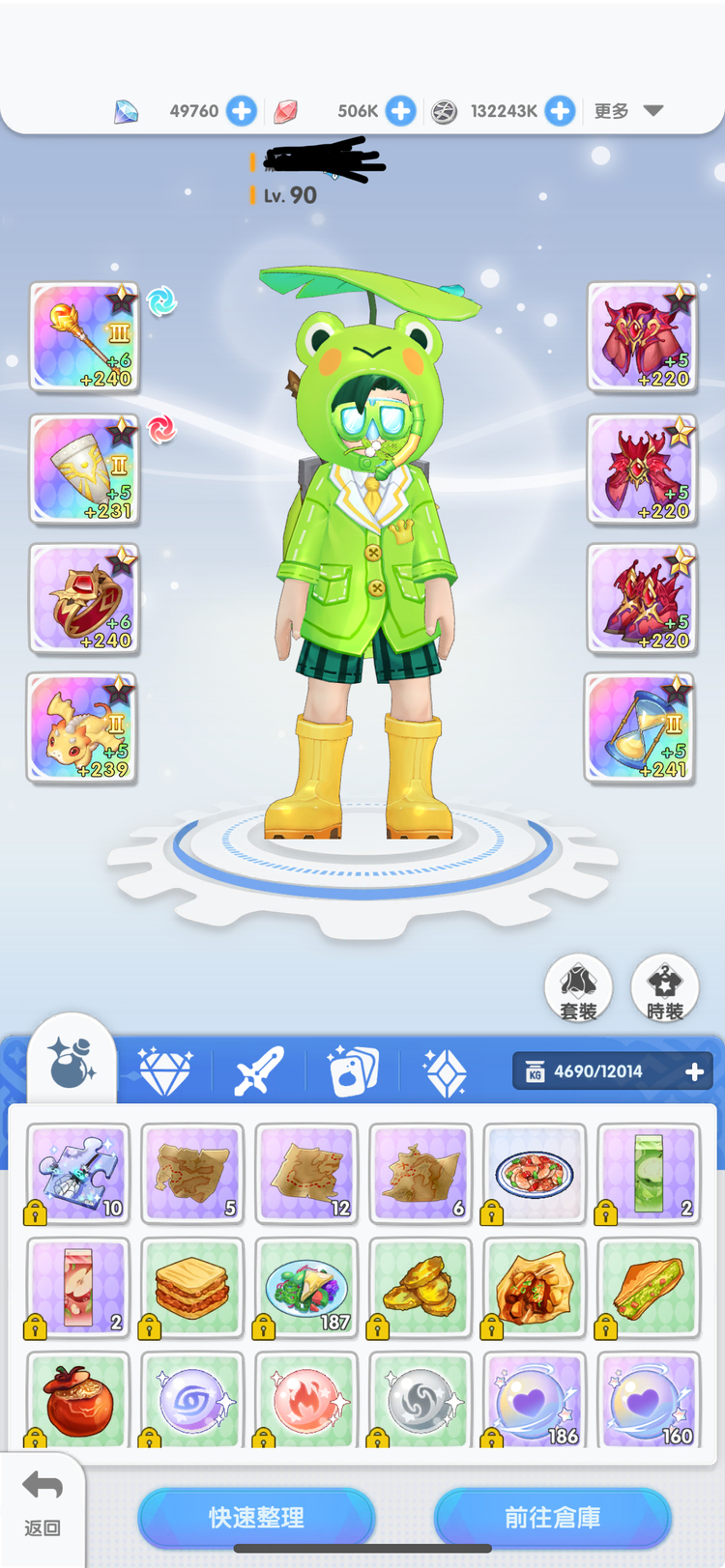The width and height of the screenshot is (725, 1568).
Task: Add red crystals via plus next to 506K
Action: (x=400, y=111)
